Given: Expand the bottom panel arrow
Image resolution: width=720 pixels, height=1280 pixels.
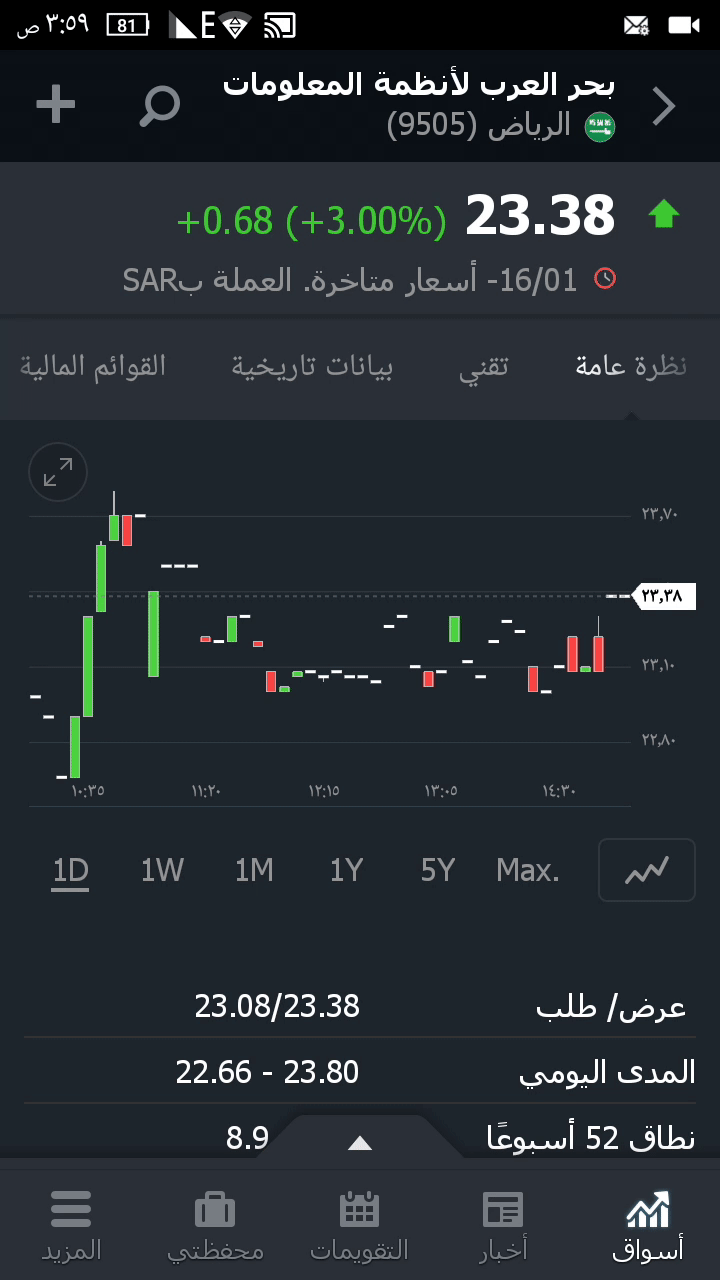Looking at the screenshot, I should click(360, 1143).
